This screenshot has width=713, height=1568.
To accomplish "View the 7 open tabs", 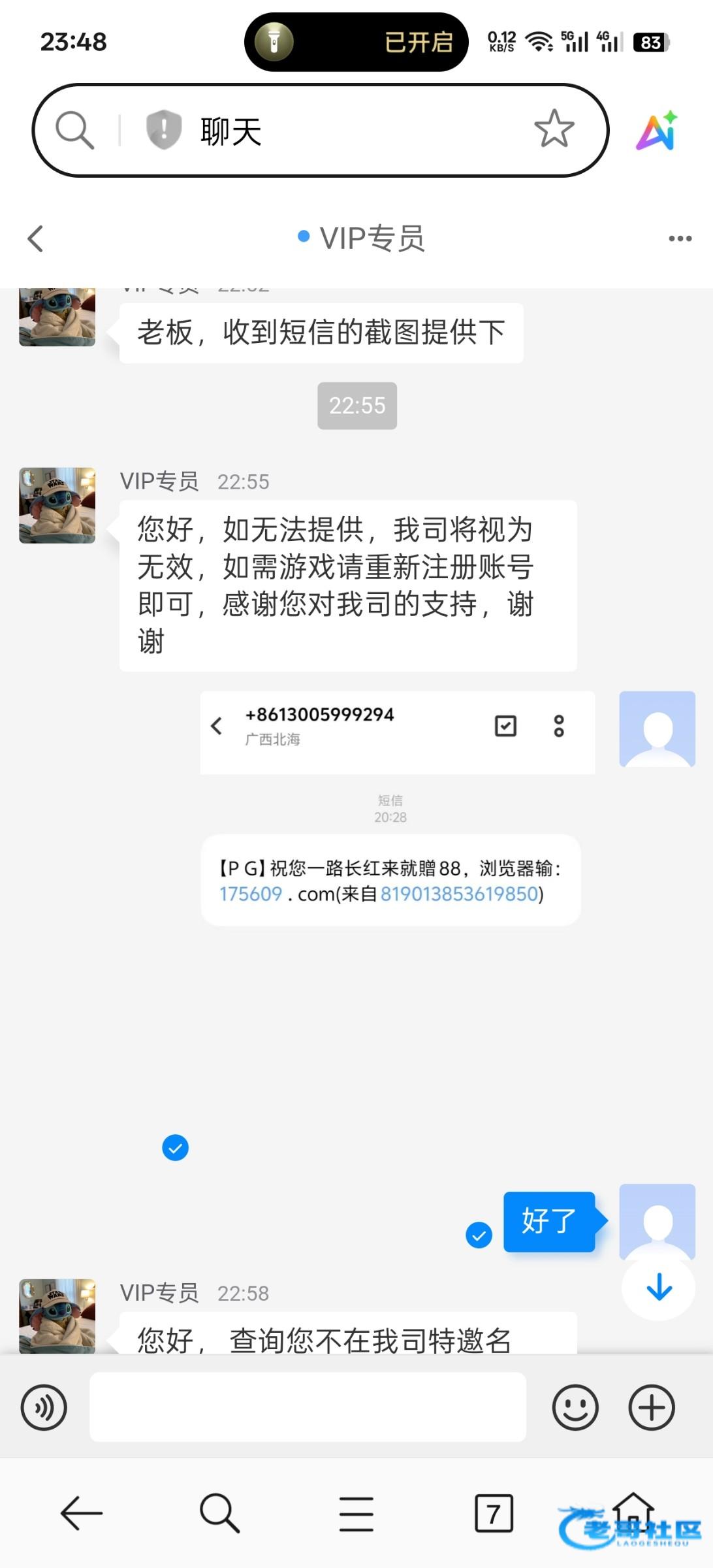I will pyautogui.click(x=493, y=1512).
